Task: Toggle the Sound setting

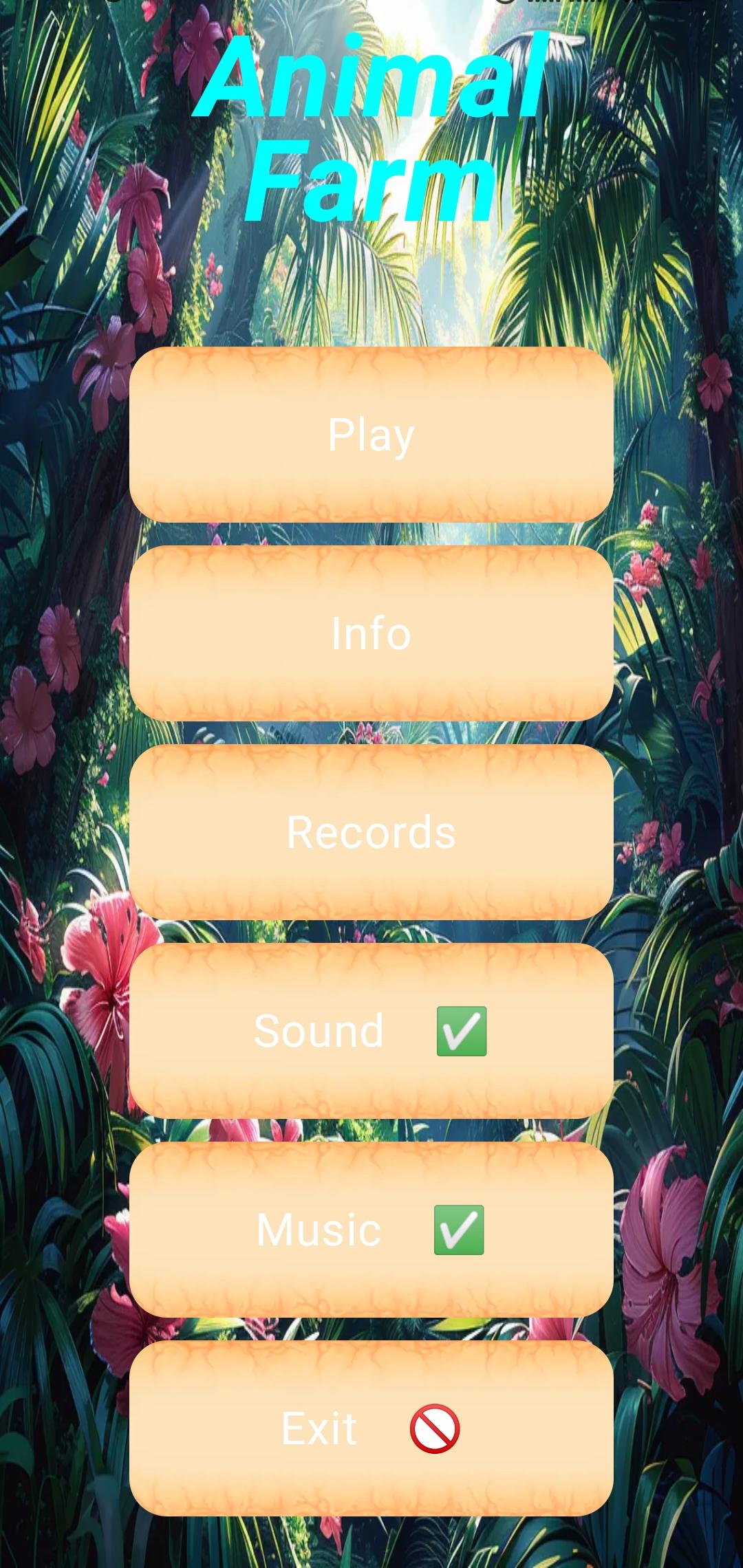Action: coord(371,1030)
